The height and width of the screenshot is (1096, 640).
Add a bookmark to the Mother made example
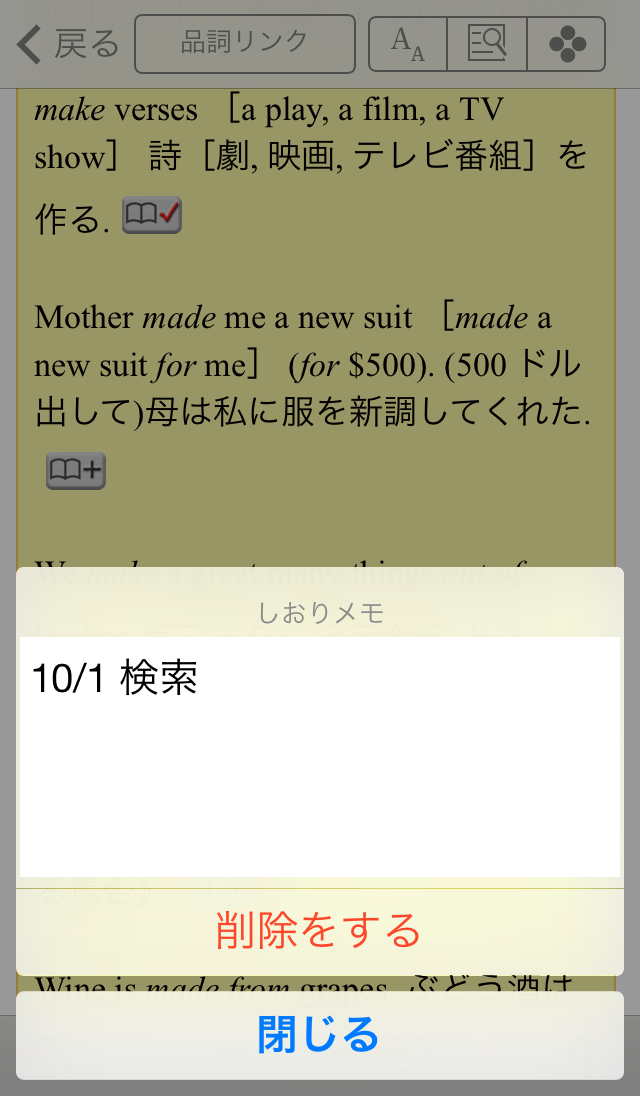[x=76, y=471]
